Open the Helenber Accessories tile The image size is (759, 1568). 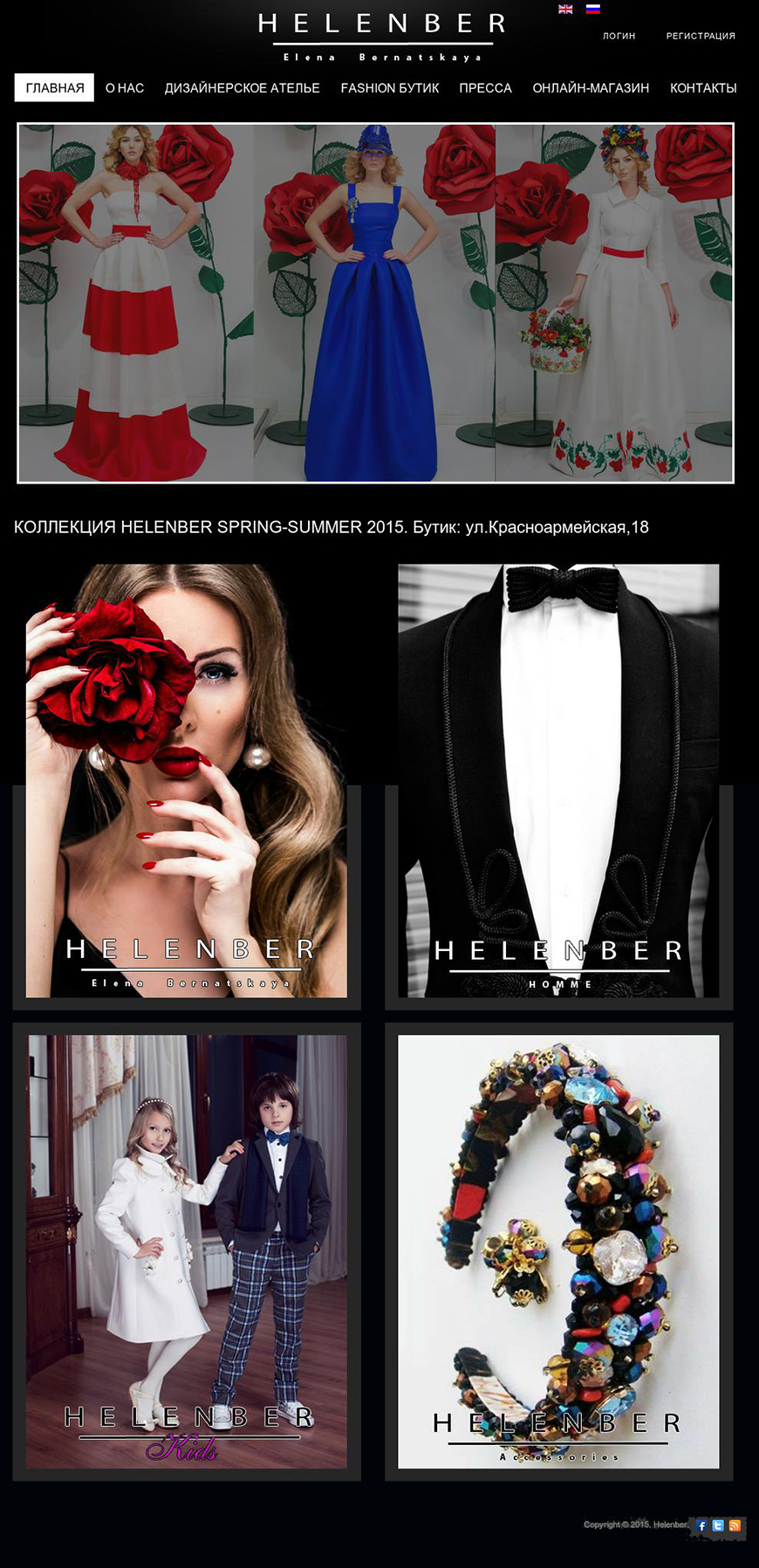click(558, 1251)
